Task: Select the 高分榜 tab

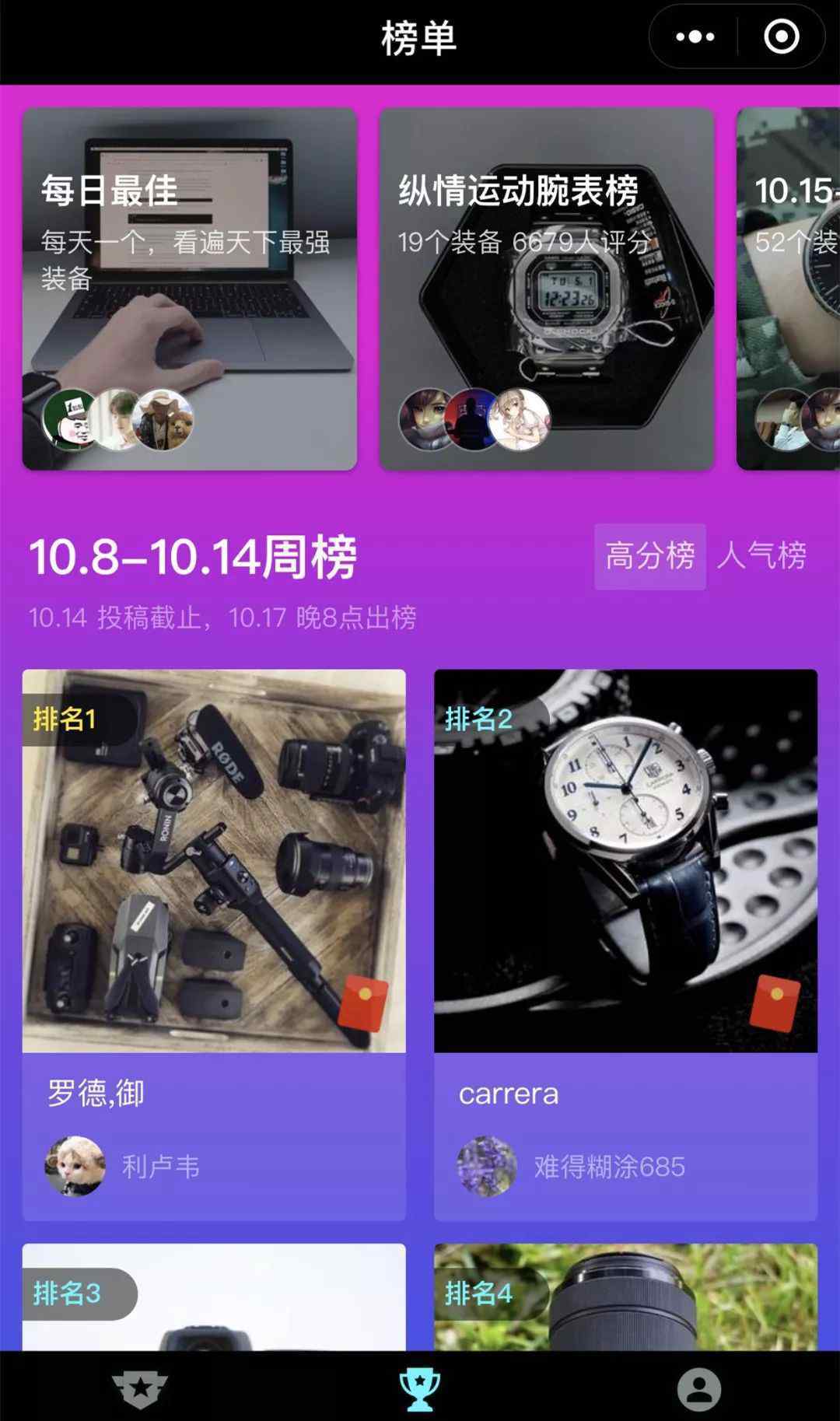Action: pos(650,556)
